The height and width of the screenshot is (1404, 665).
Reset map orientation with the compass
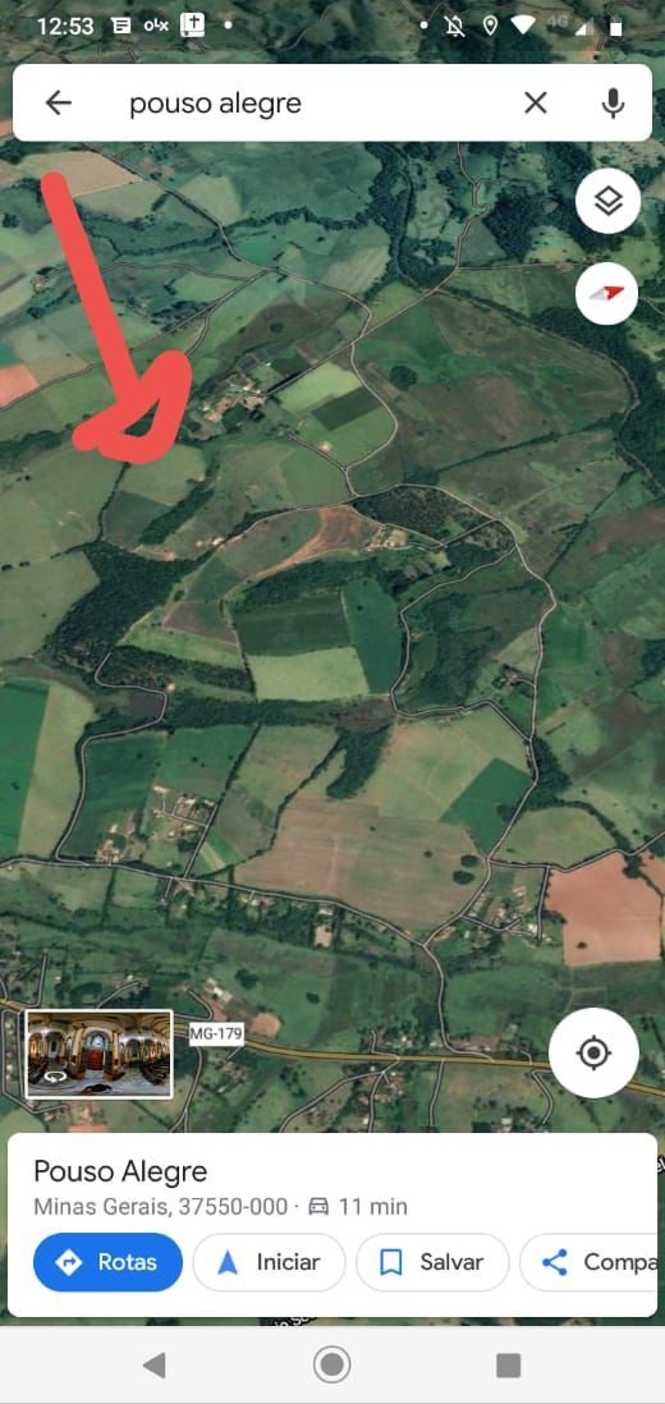coord(607,293)
